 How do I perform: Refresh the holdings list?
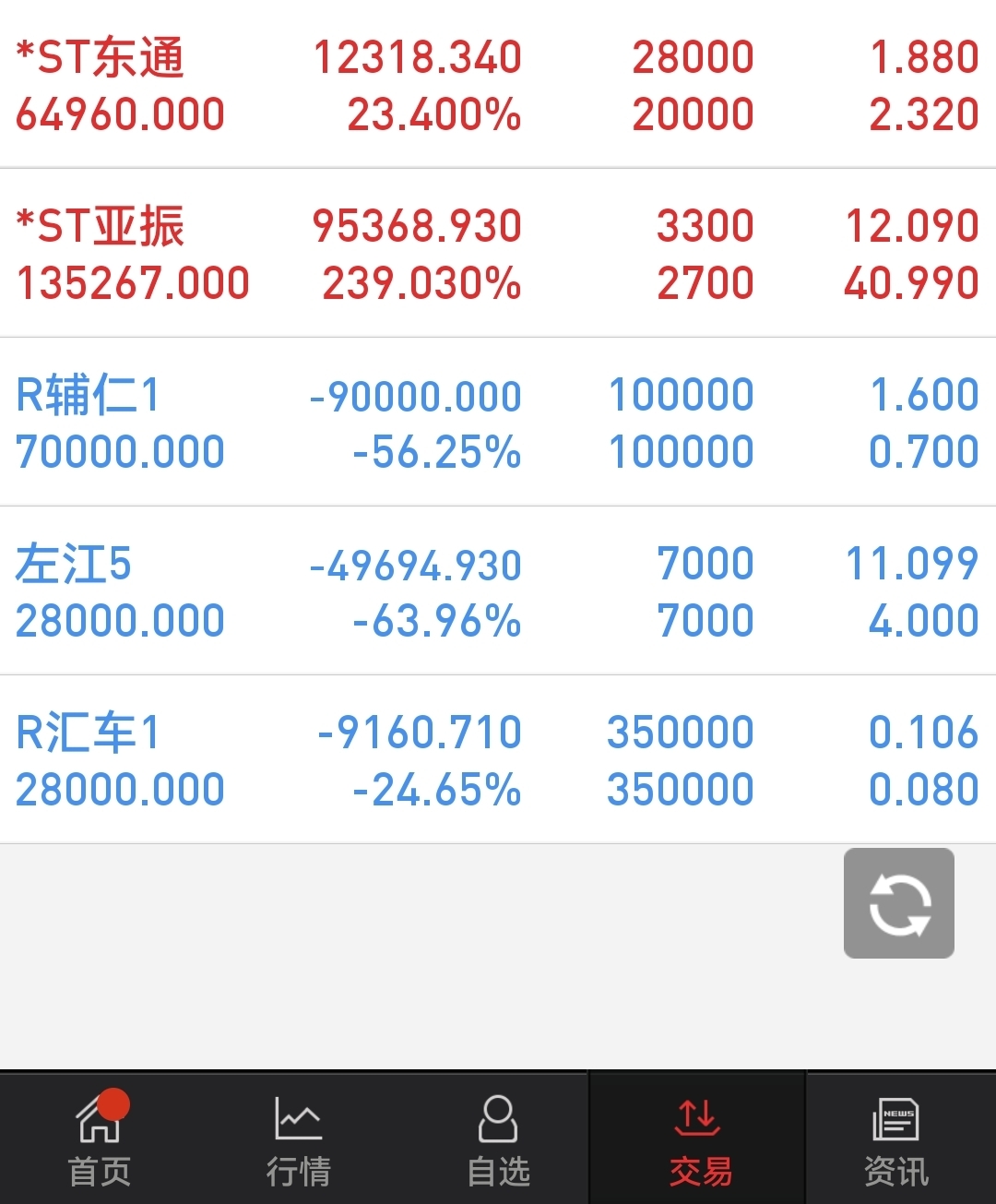[x=898, y=903]
